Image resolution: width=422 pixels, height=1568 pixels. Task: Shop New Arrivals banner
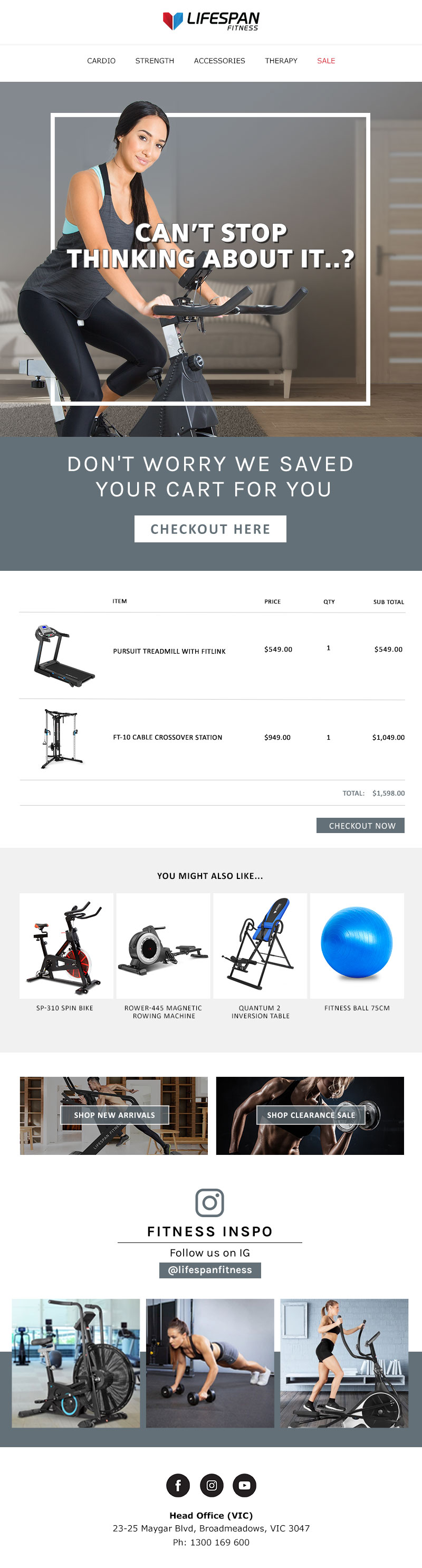[x=114, y=1115]
